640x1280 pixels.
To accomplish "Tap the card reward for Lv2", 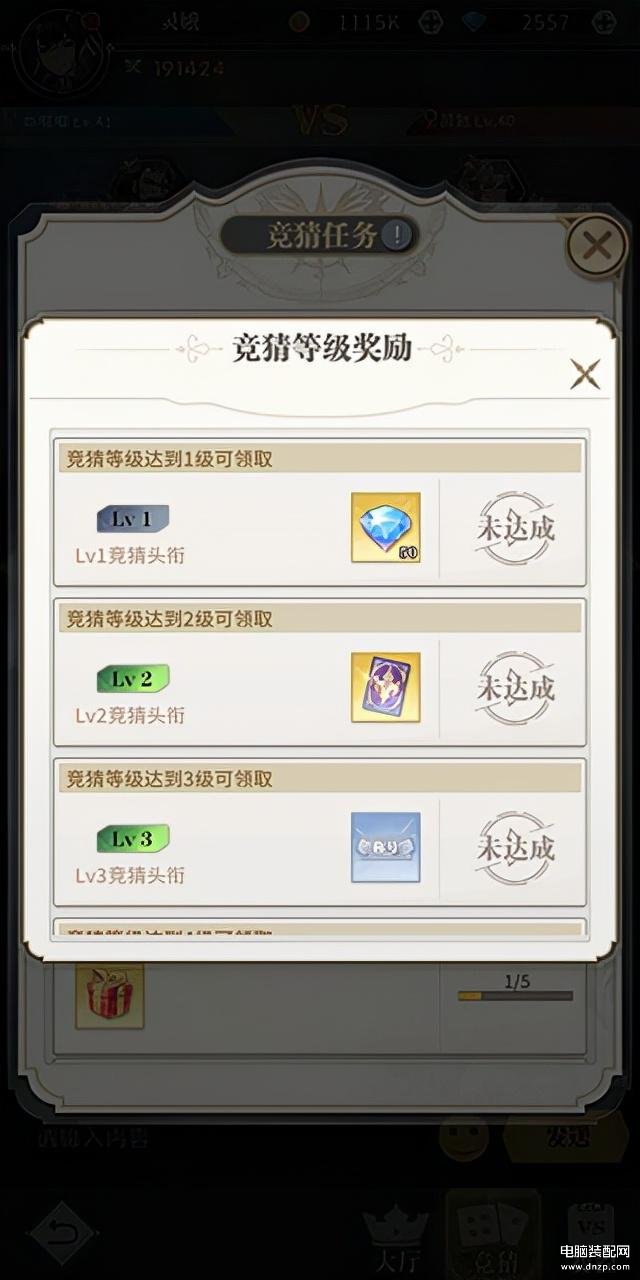I will 385,688.
